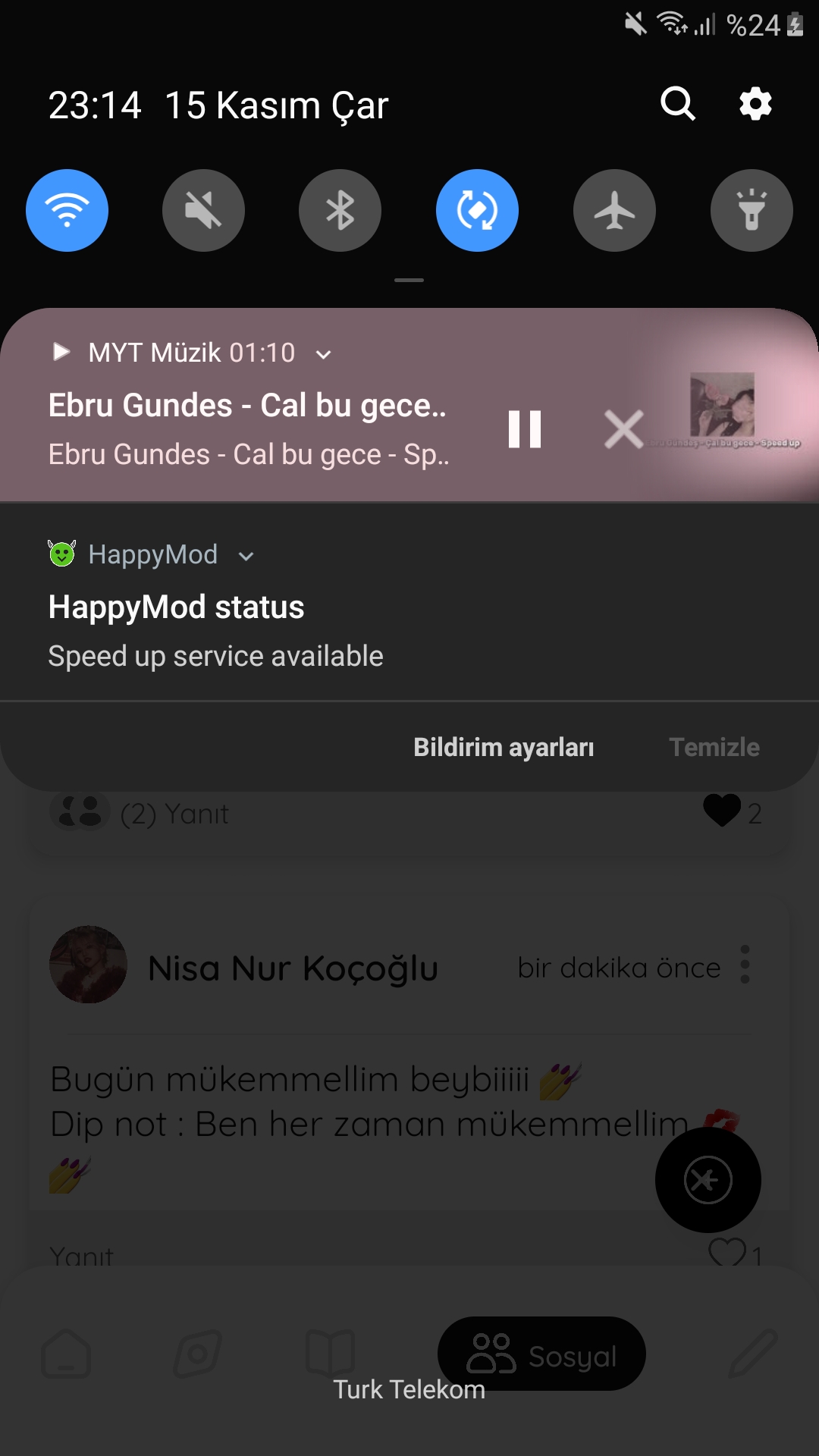Toggle the sound mute quick setting
This screenshot has height=1456, width=819.
pos(203,210)
